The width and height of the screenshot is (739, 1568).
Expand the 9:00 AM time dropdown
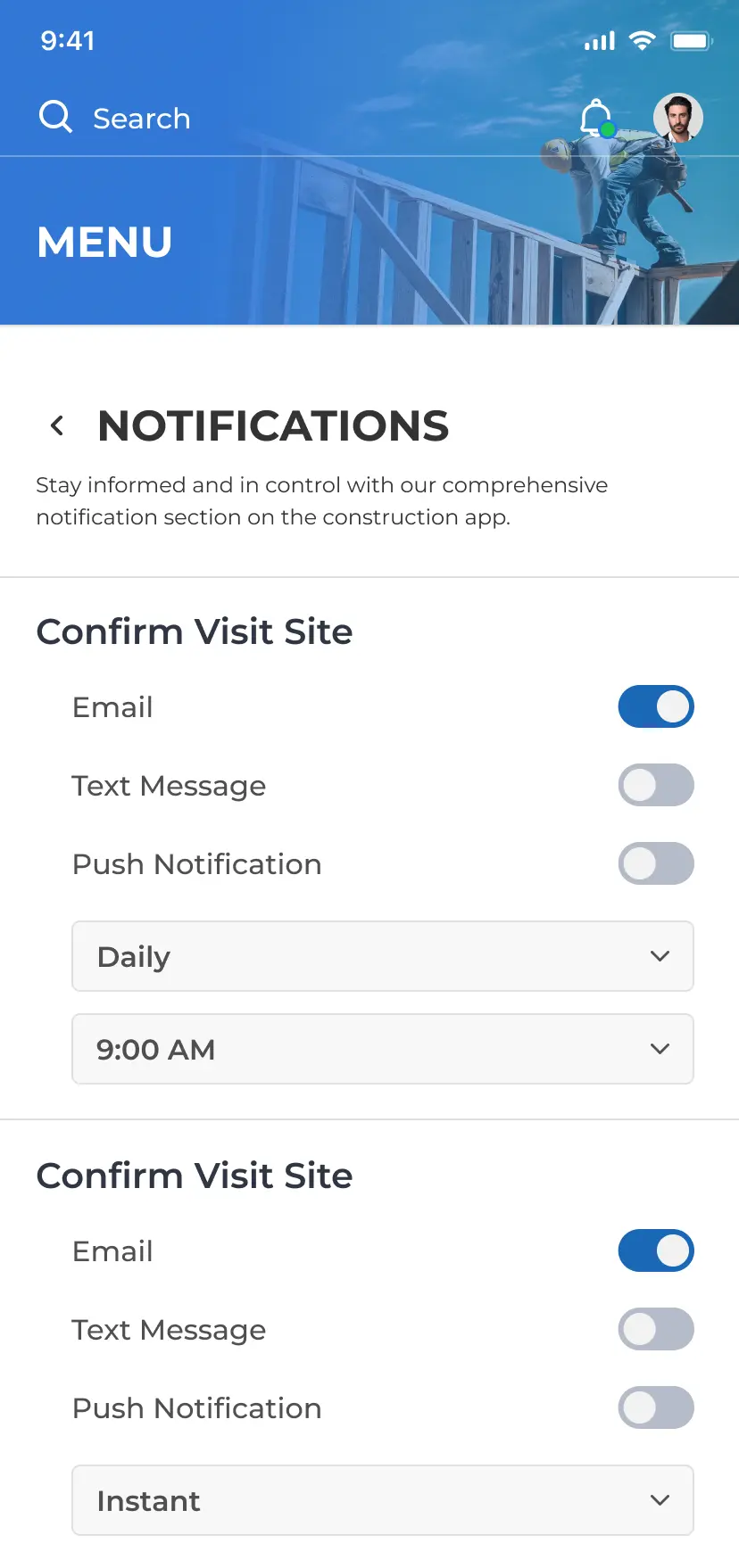pos(383,1049)
